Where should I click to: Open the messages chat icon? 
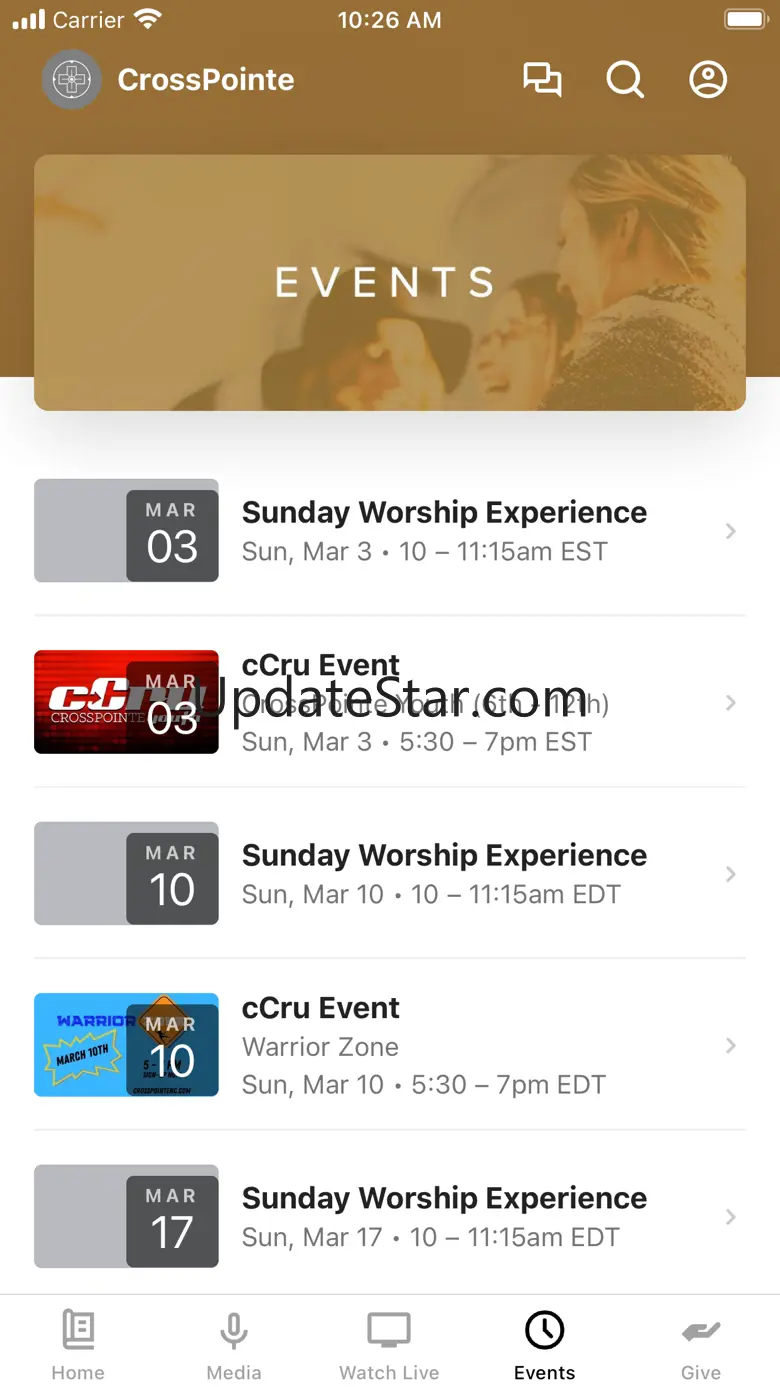[x=542, y=80]
